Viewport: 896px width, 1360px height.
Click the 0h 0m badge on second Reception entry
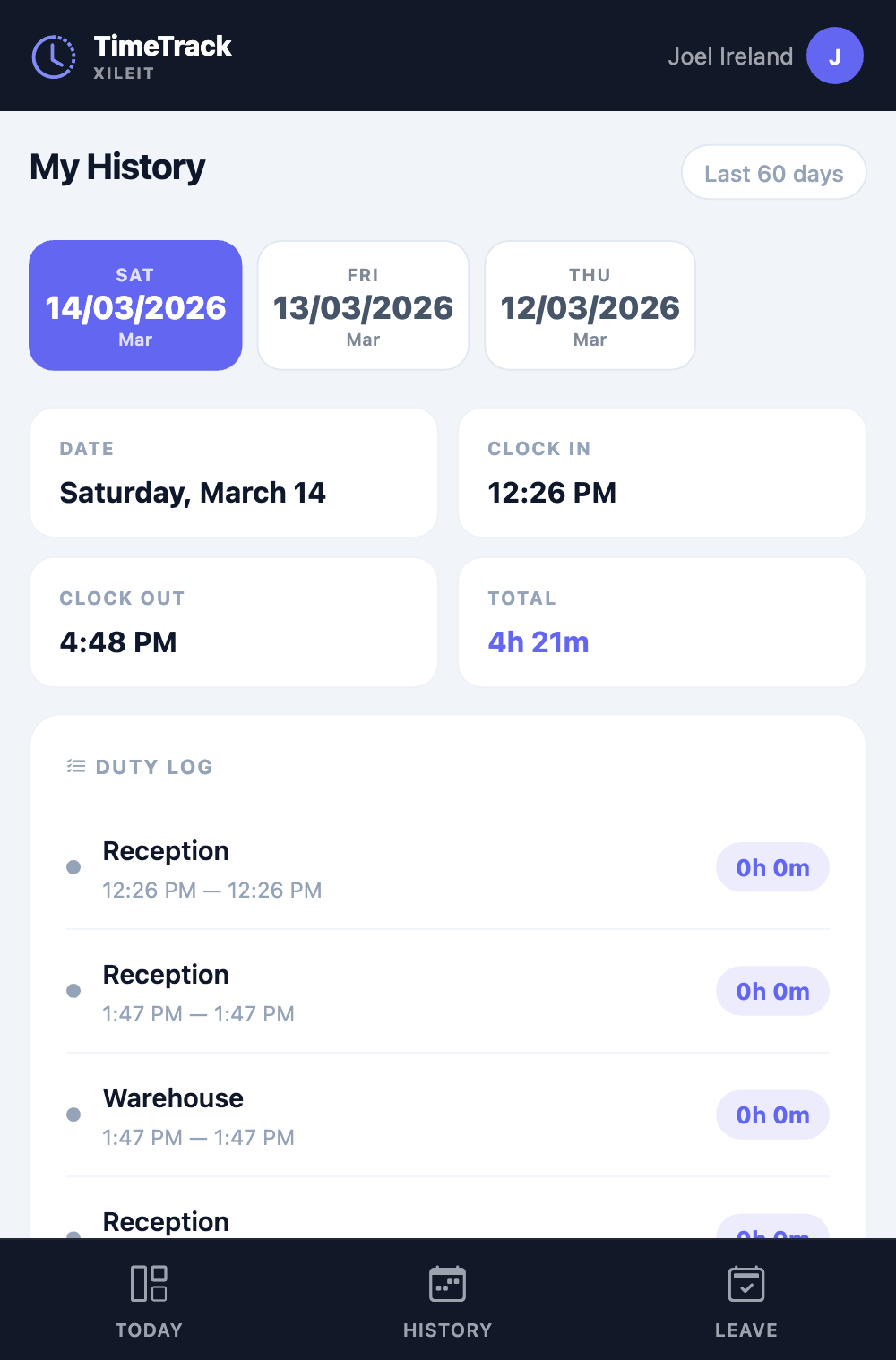[772, 991]
